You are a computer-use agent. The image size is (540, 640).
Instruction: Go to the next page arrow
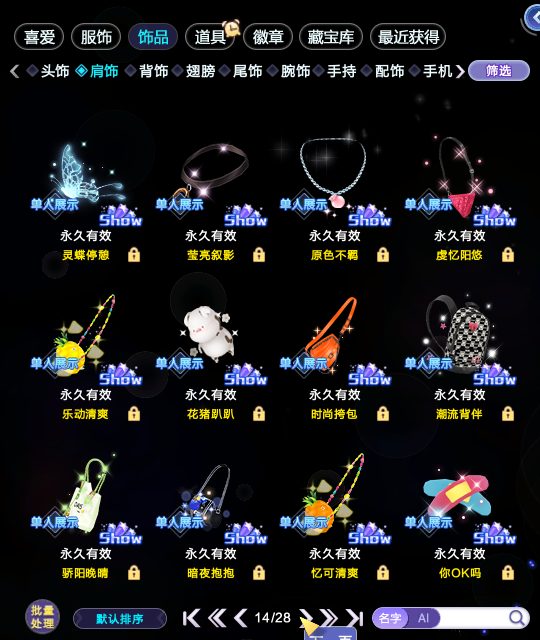[305, 618]
